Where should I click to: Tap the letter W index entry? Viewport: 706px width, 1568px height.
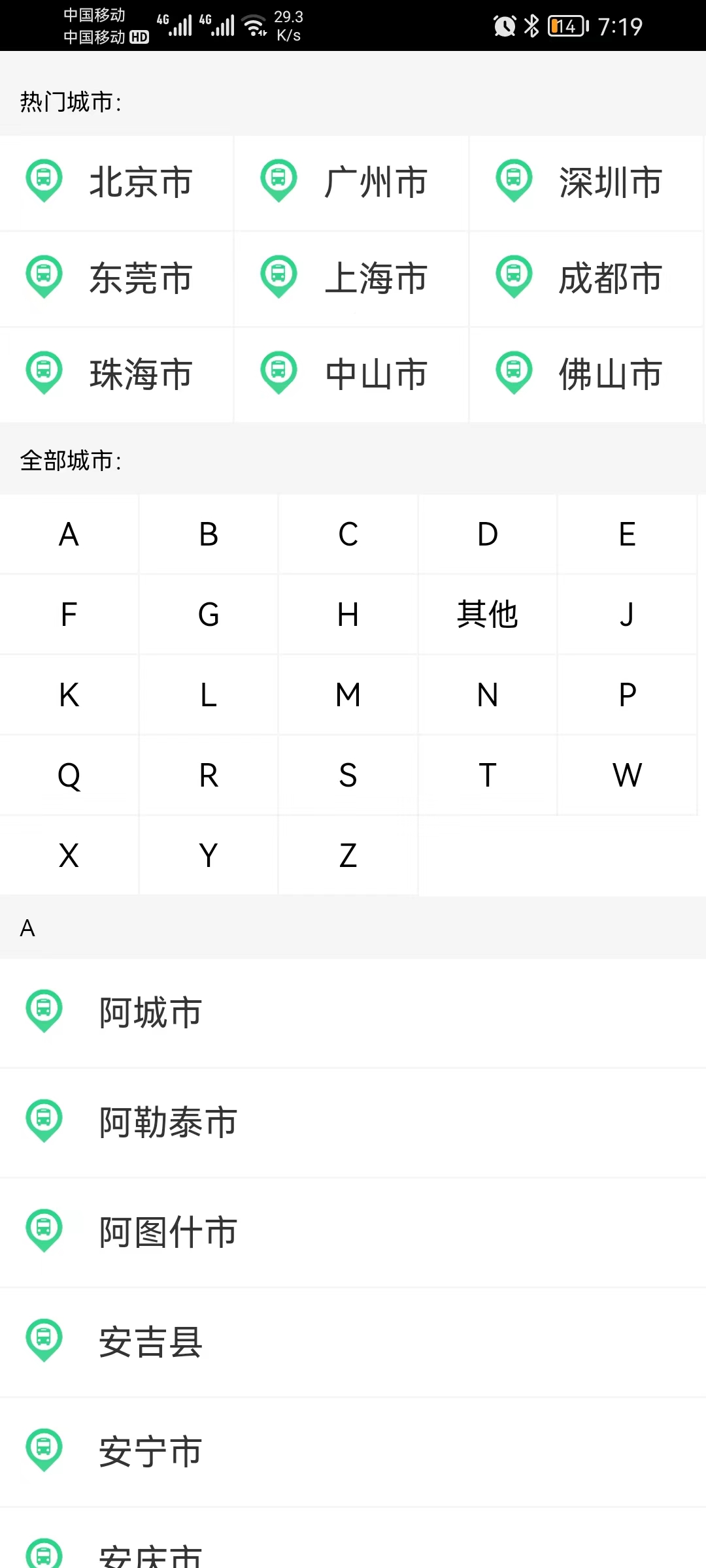[627, 775]
